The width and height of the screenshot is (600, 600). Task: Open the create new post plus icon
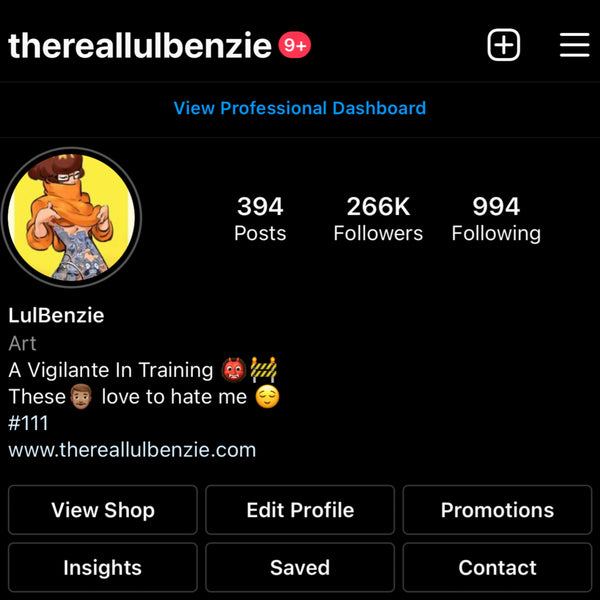pos(504,45)
